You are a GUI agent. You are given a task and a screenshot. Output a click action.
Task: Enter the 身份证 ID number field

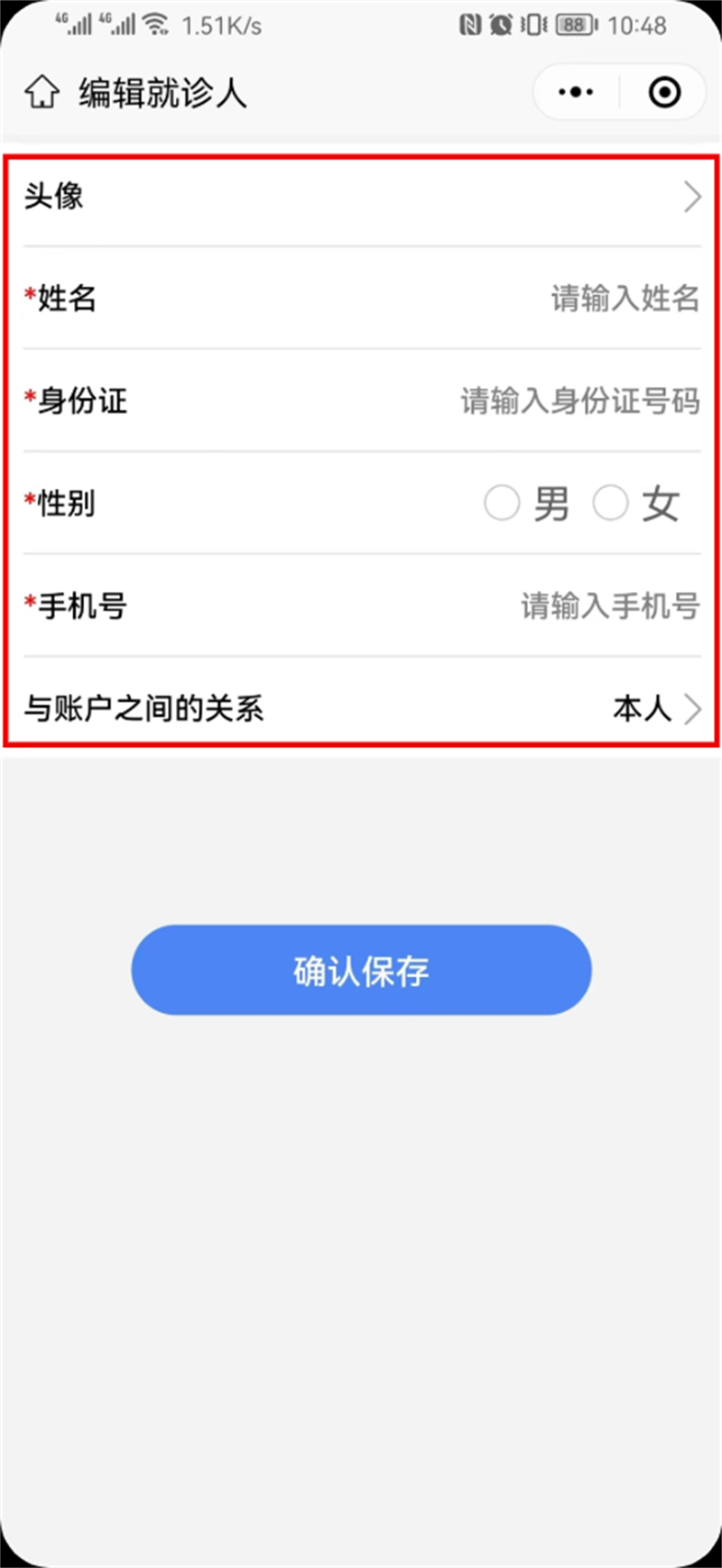point(579,401)
